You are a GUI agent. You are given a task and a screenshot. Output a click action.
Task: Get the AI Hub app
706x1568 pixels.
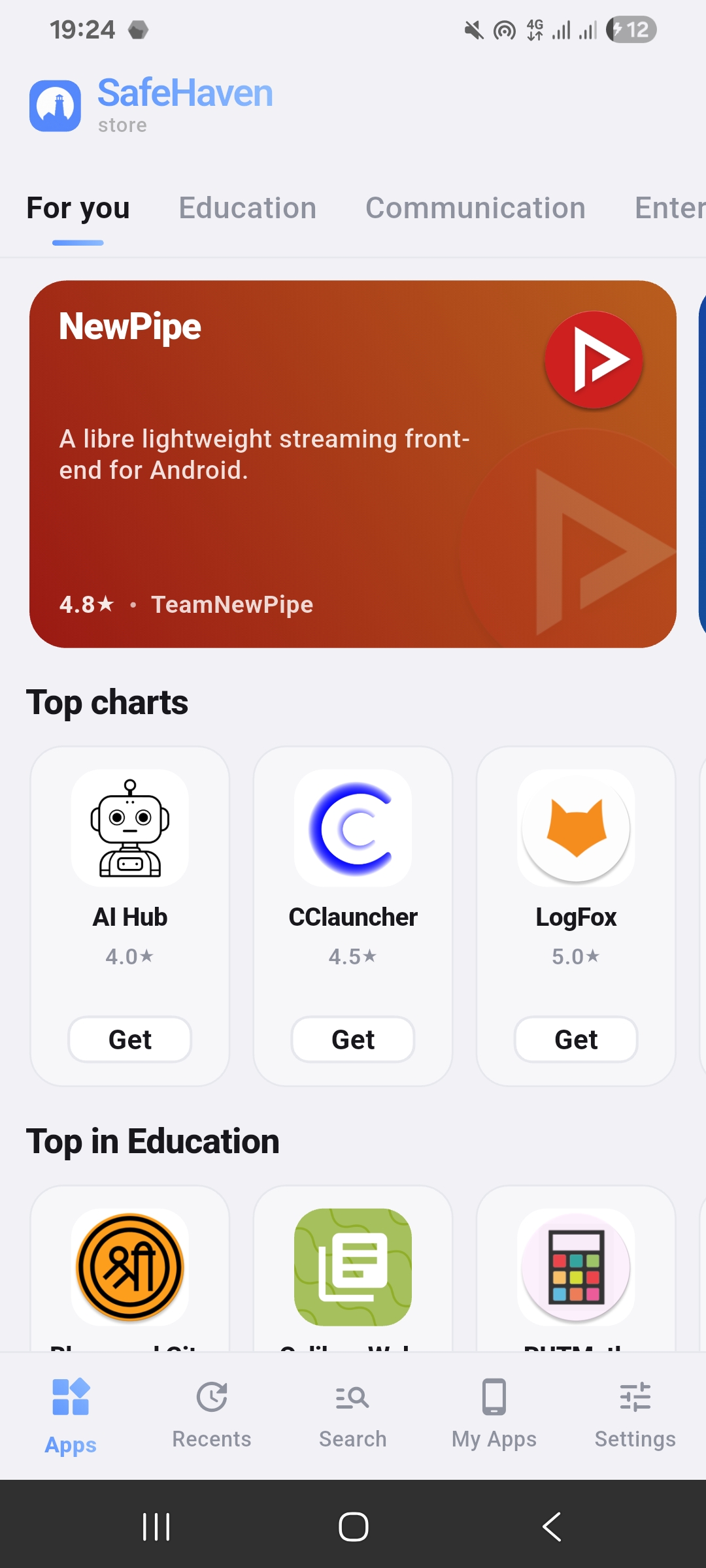[130, 1039]
